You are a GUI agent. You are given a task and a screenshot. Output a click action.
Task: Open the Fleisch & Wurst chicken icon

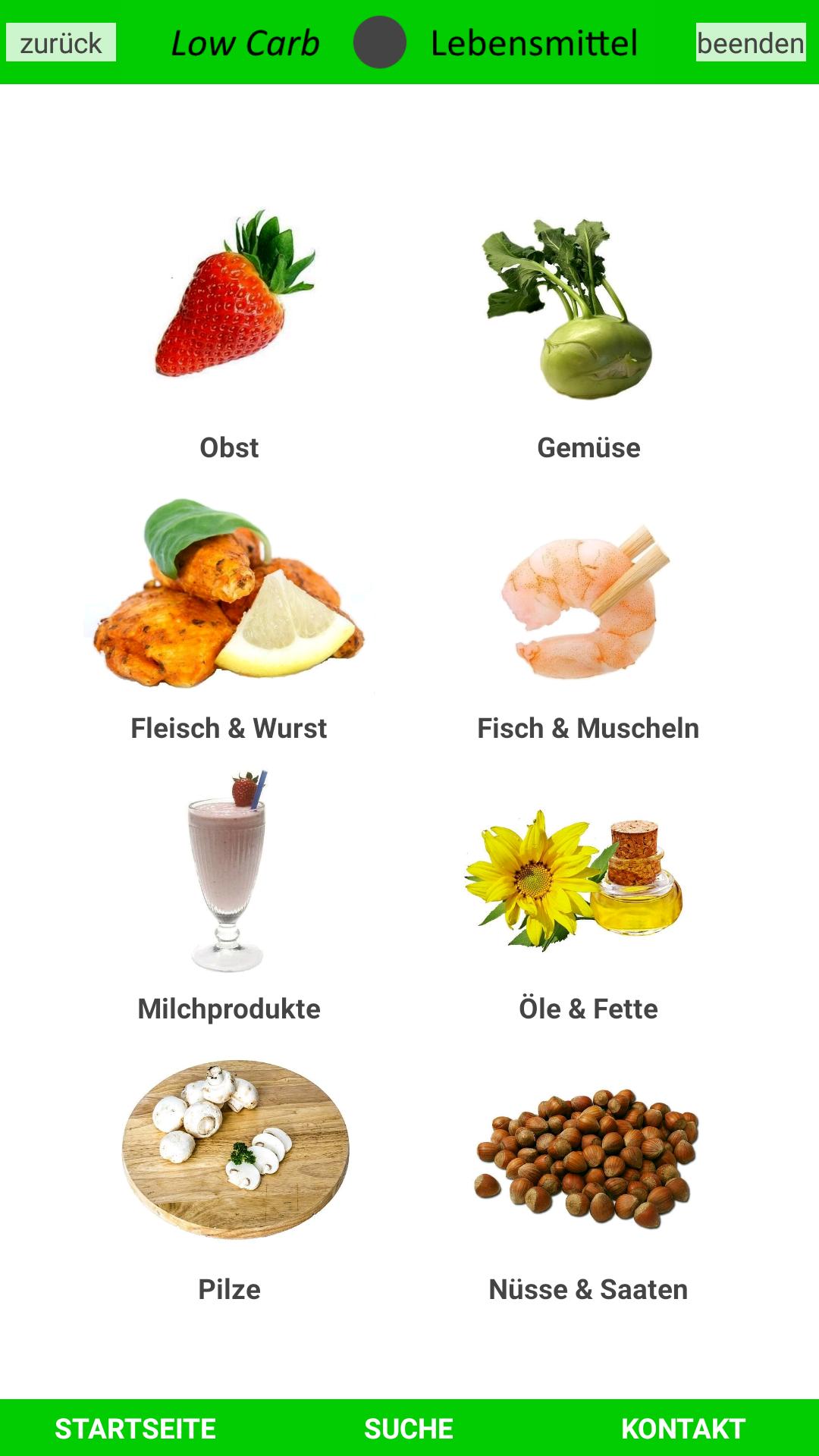[x=227, y=599]
